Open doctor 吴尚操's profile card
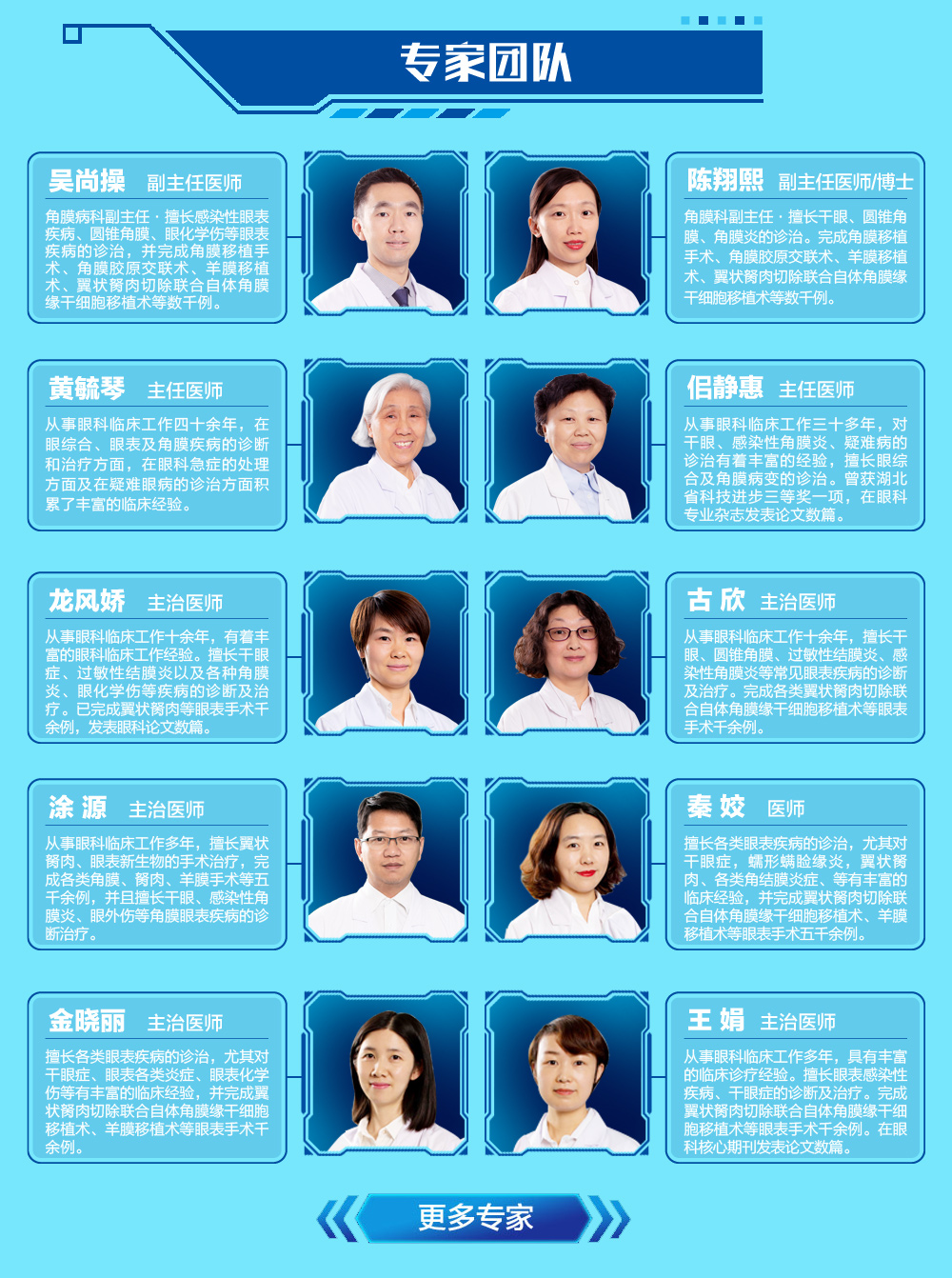 (157, 238)
